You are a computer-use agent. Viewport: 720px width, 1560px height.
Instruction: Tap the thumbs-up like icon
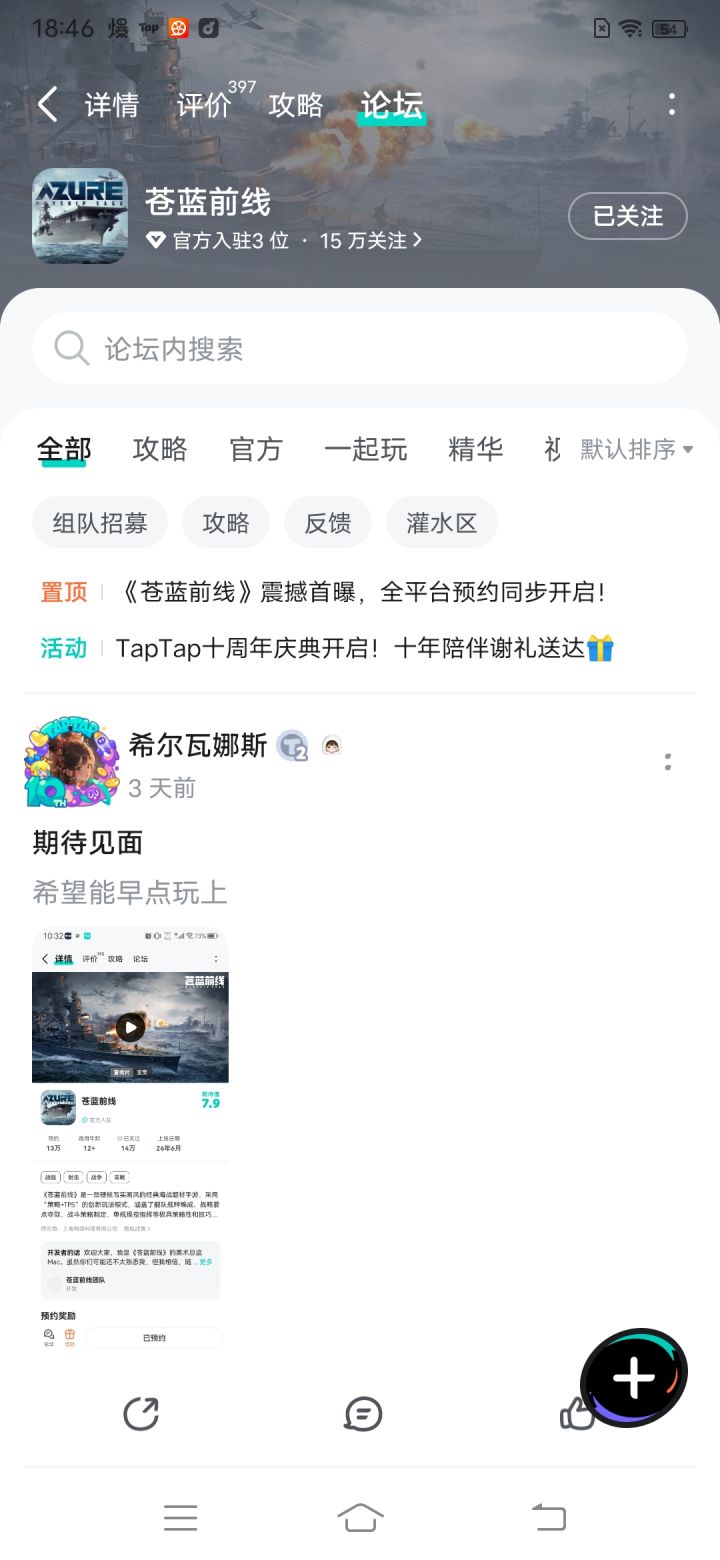pyautogui.click(x=578, y=1414)
